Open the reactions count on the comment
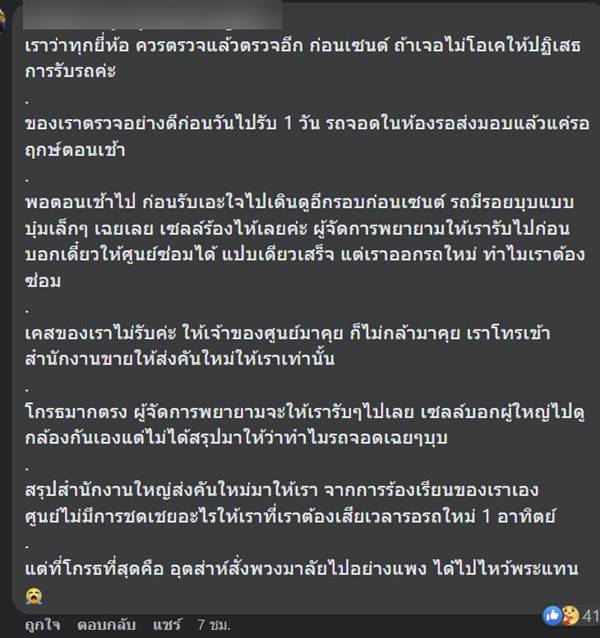 pos(570,614)
